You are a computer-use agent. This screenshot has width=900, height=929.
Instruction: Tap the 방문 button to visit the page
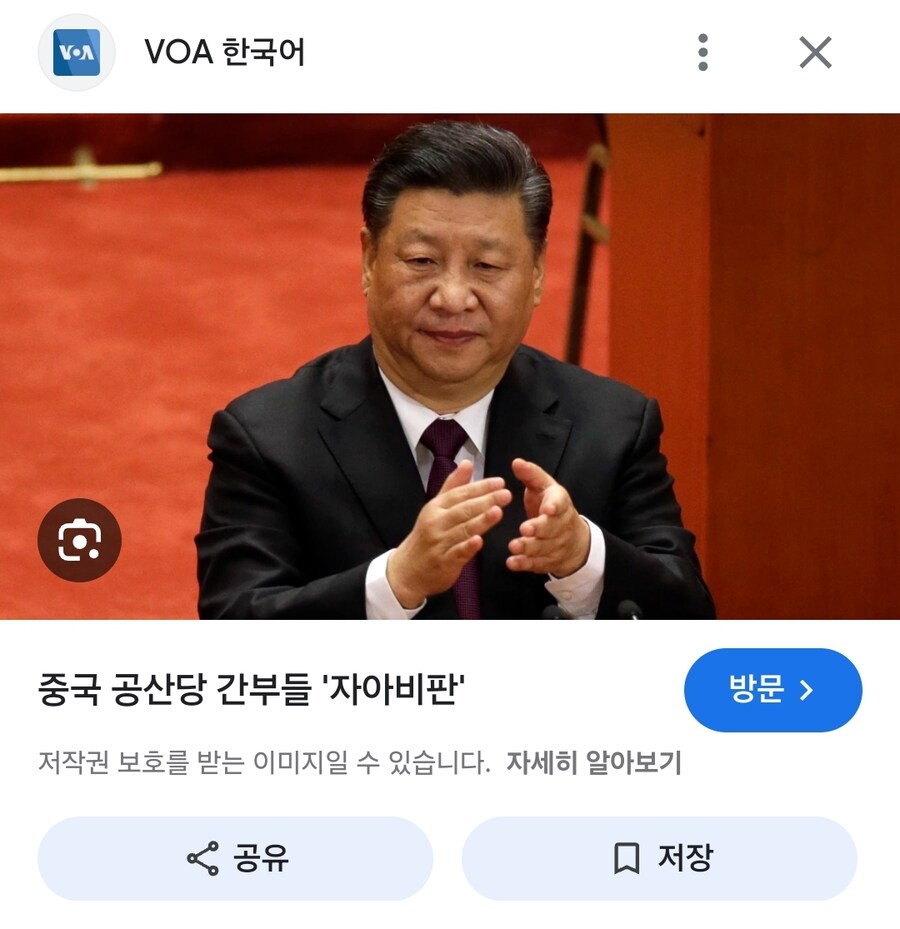coord(772,690)
